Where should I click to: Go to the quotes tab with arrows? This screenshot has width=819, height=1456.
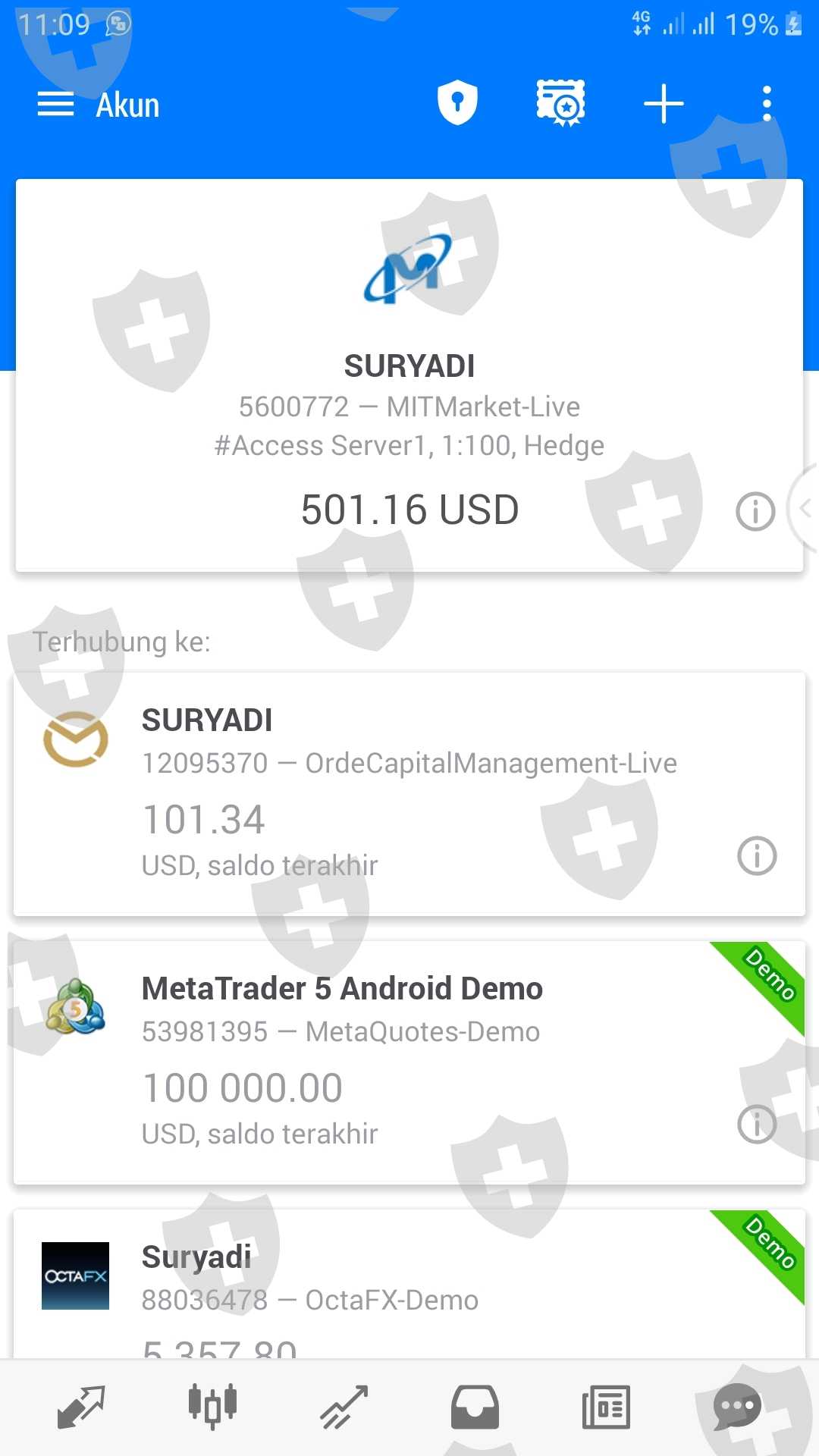click(81, 1407)
